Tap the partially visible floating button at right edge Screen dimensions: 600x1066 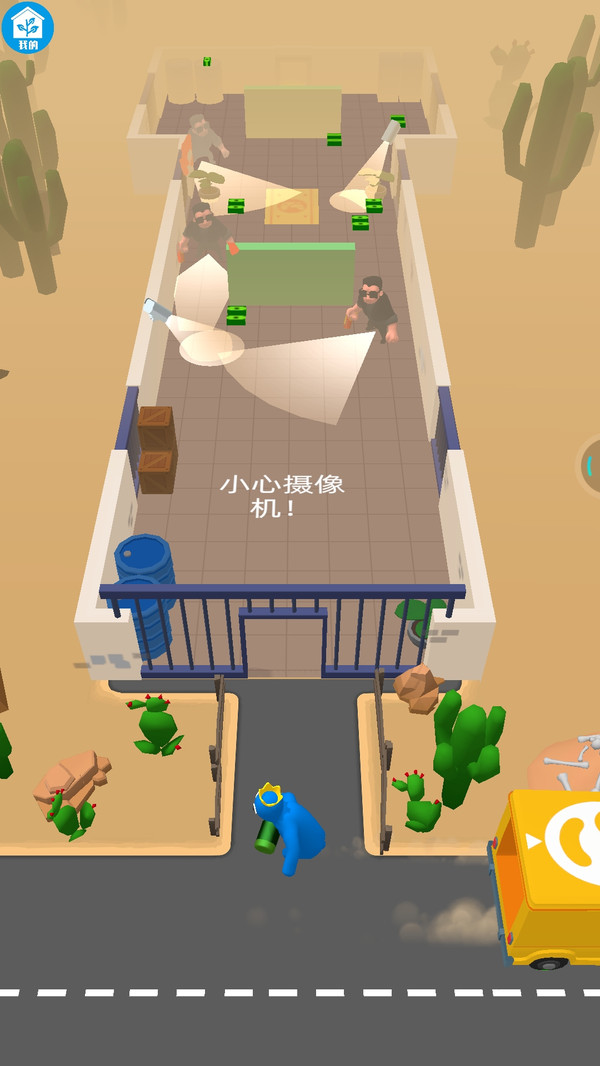click(x=588, y=466)
